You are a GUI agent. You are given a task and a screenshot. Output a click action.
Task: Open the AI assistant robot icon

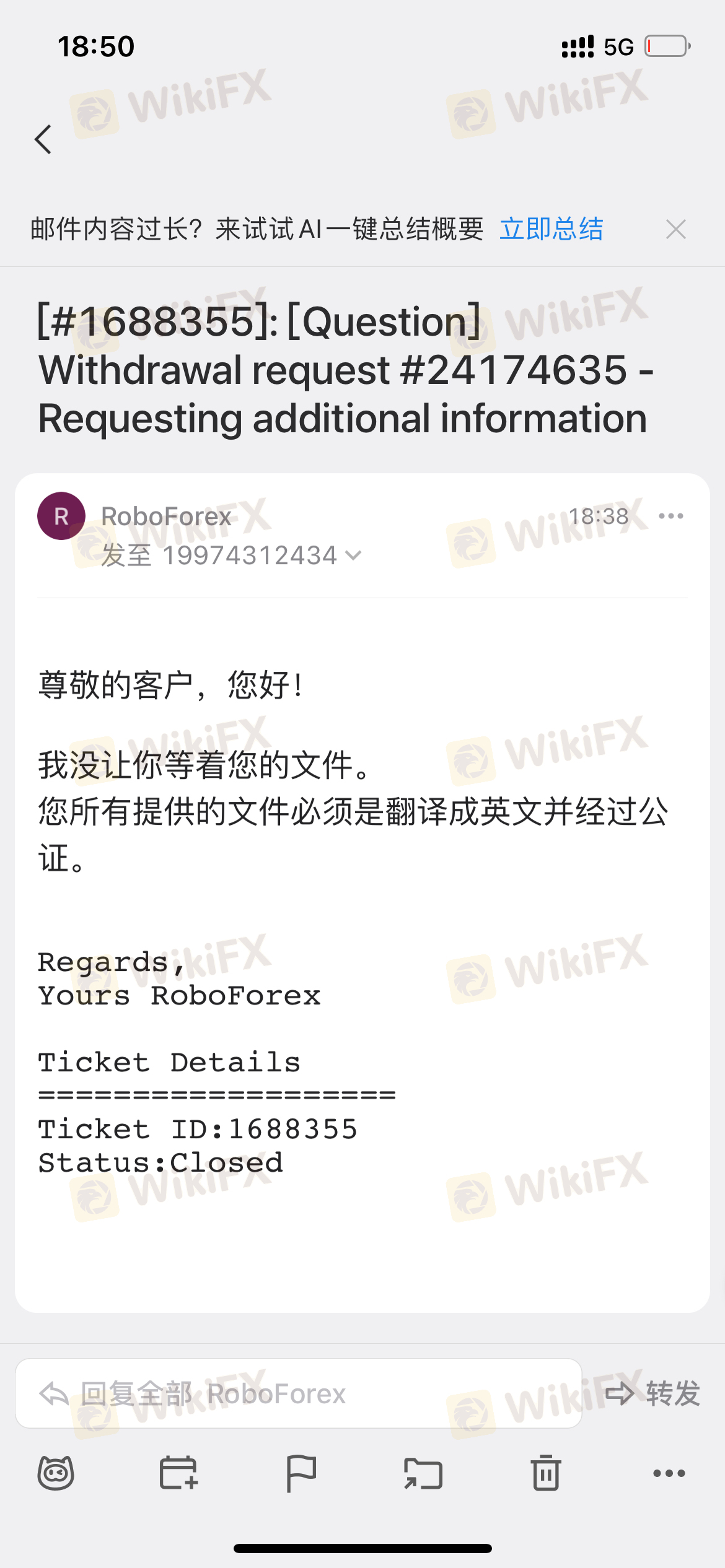56,1473
